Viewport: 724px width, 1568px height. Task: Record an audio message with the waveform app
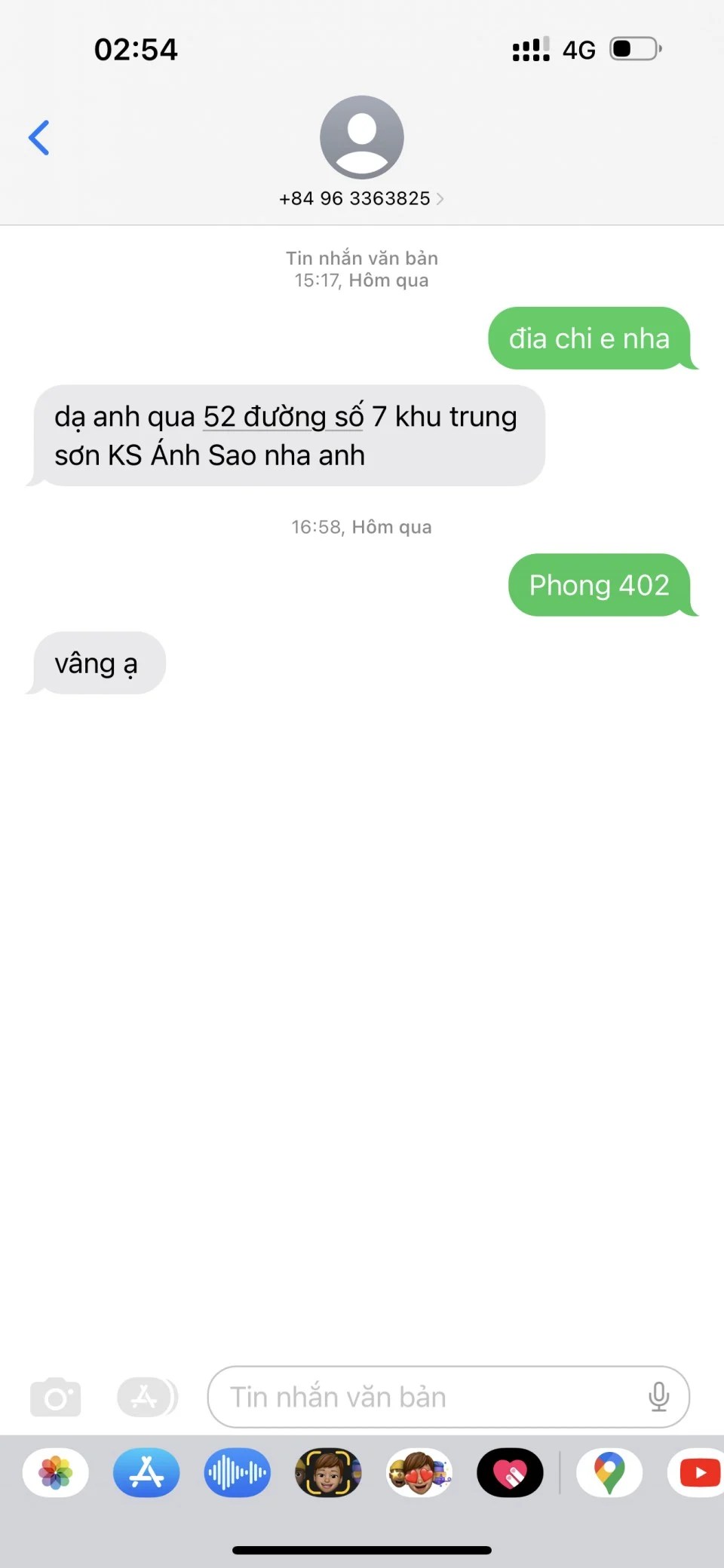coord(237,1472)
